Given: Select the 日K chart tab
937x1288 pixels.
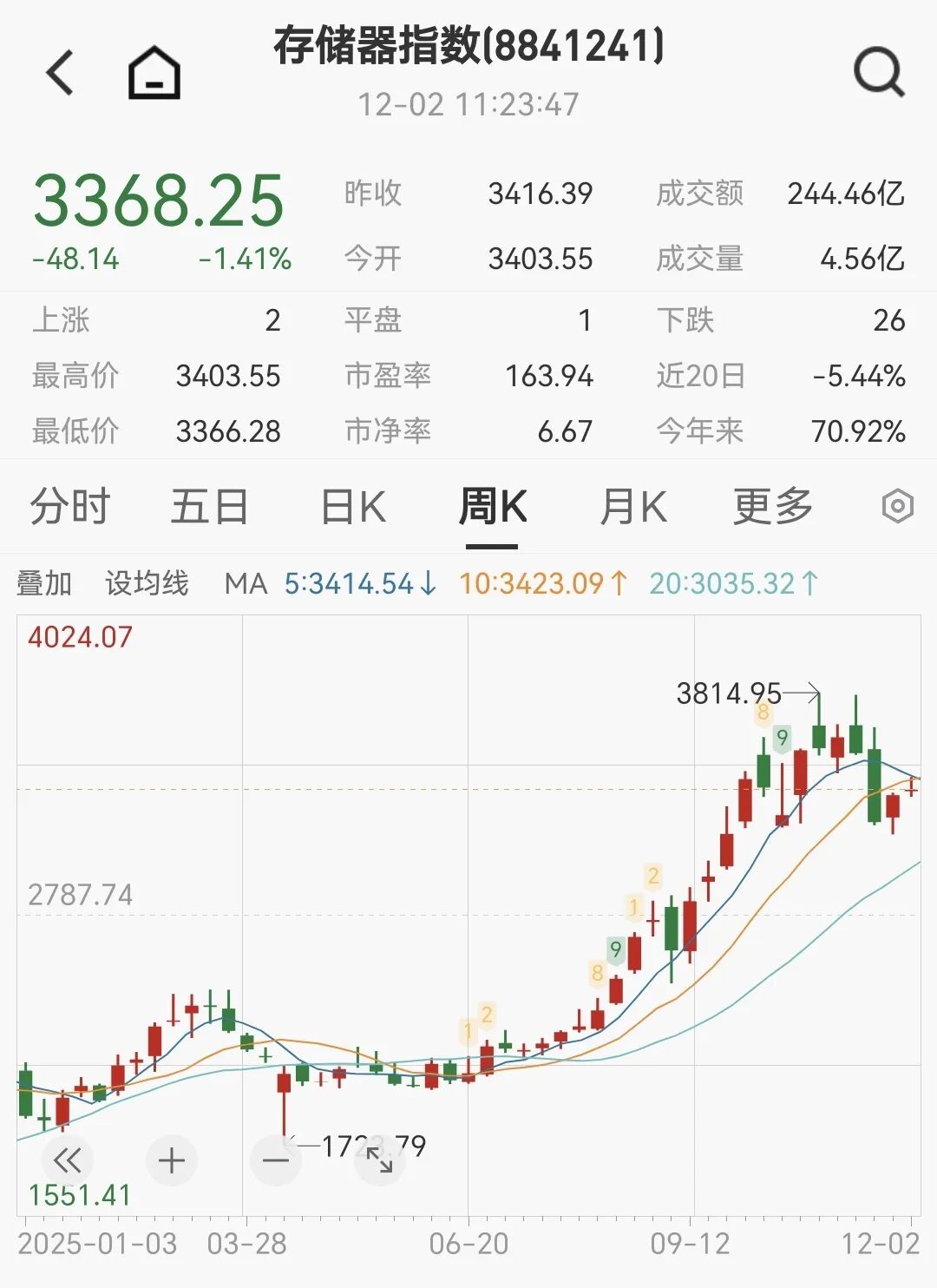Looking at the screenshot, I should pyautogui.click(x=352, y=507).
